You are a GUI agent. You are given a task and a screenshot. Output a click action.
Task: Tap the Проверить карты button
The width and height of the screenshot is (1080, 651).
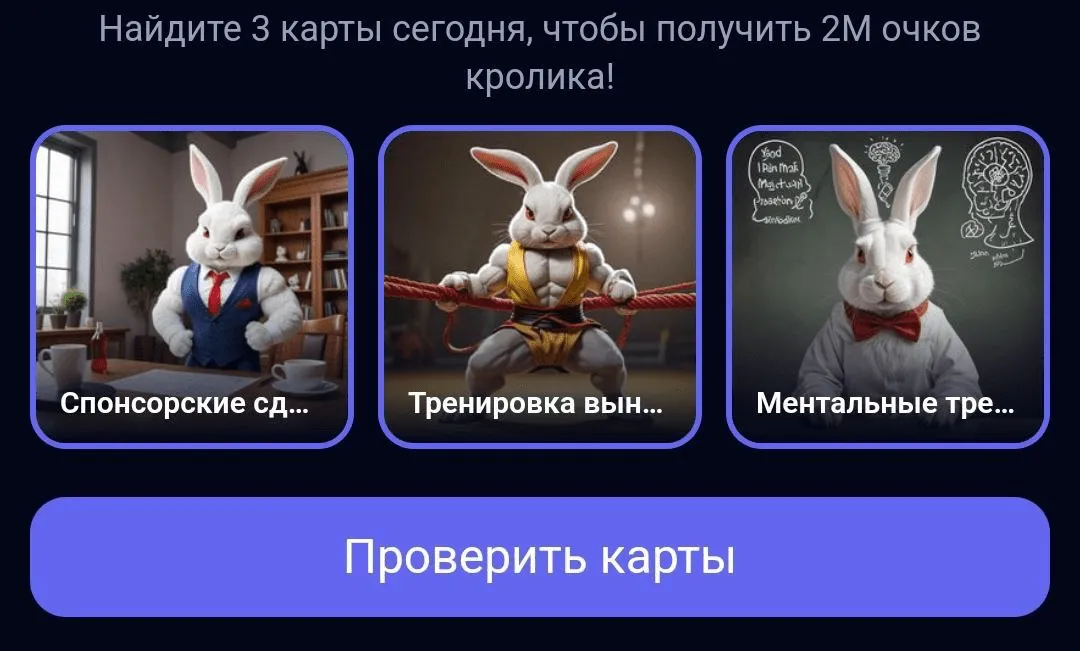click(x=540, y=557)
